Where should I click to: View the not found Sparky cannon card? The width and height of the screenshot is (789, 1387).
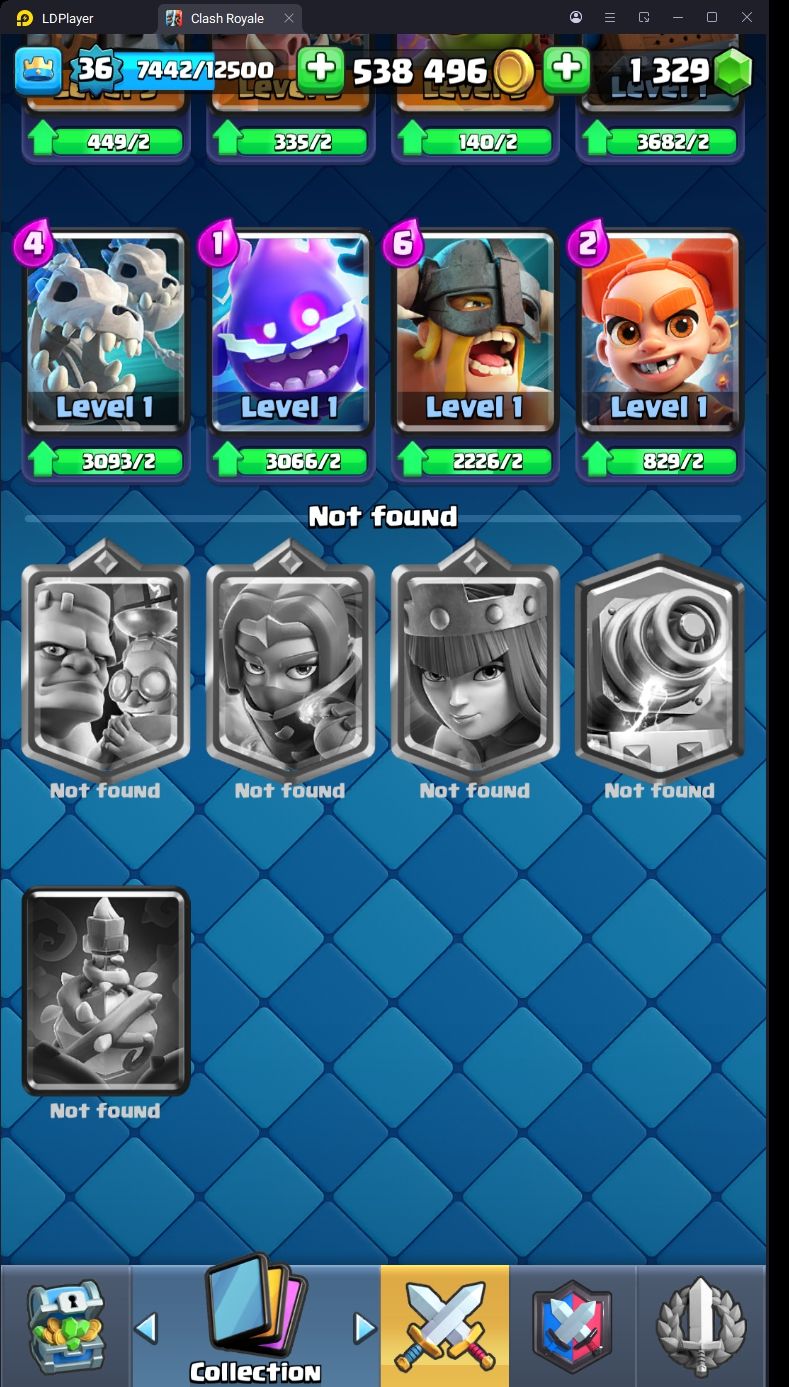point(660,668)
